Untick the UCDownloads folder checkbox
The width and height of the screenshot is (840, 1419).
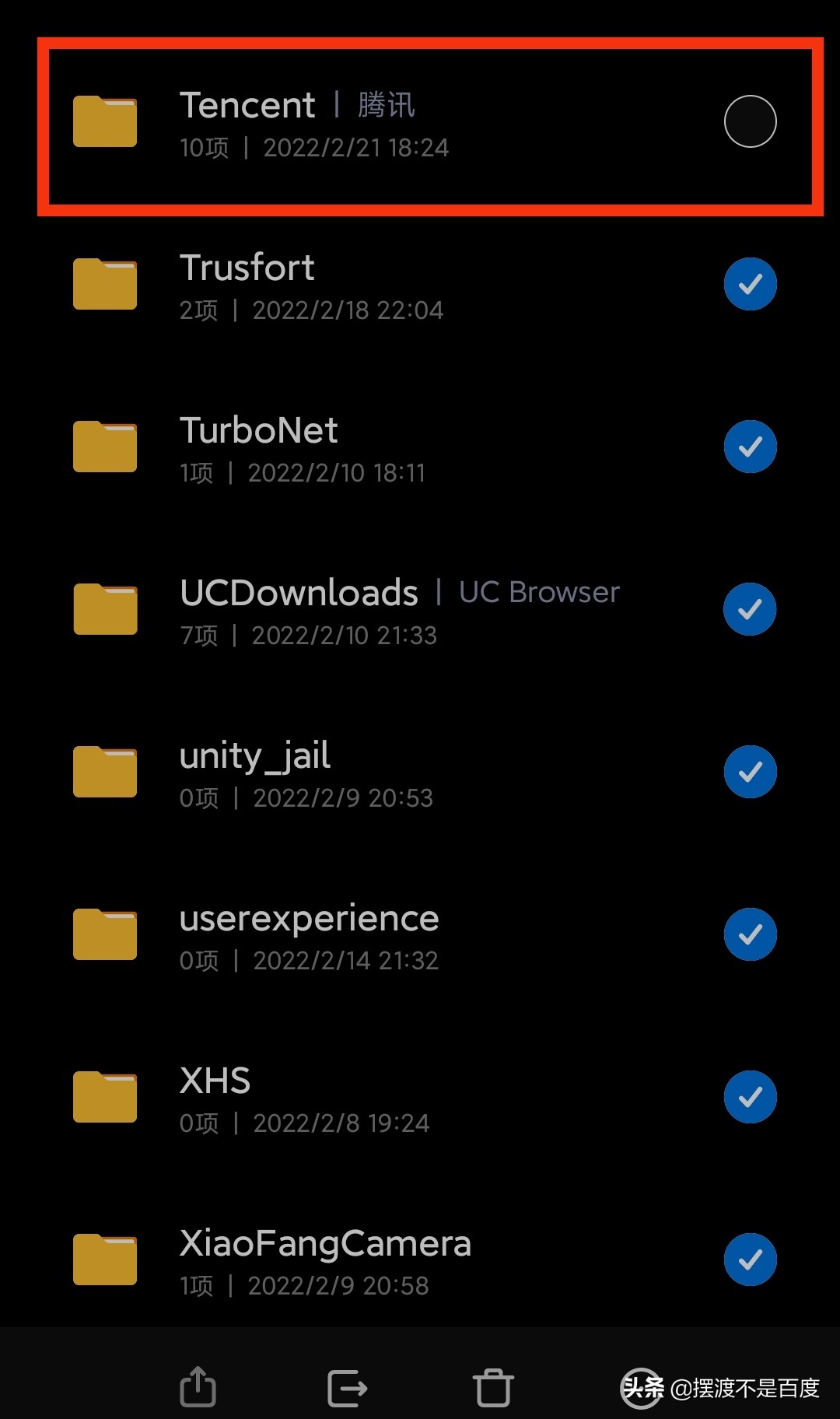(750, 609)
